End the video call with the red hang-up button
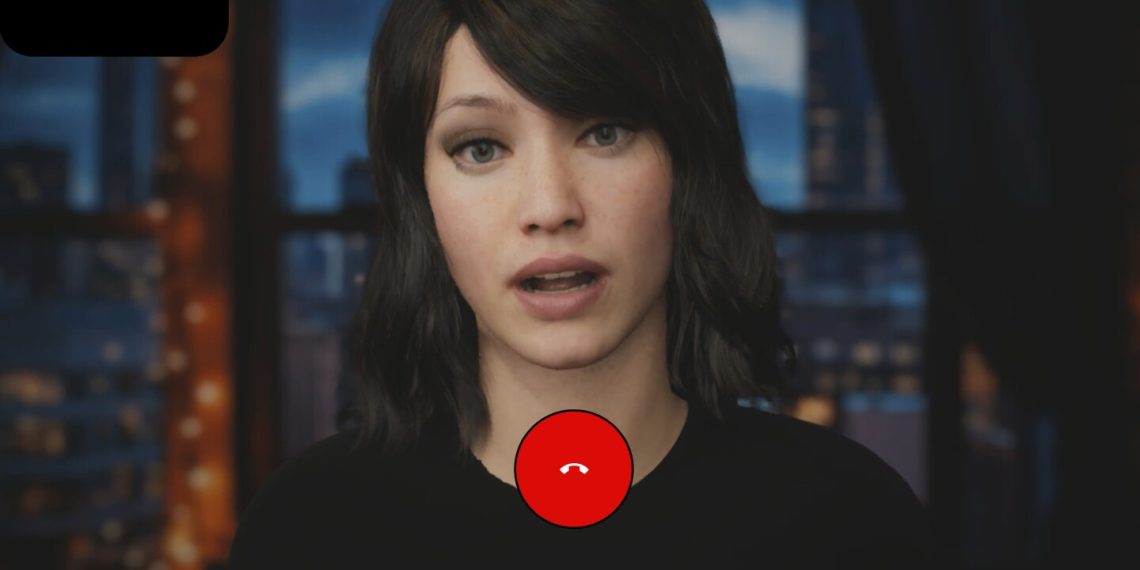 [573, 468]
